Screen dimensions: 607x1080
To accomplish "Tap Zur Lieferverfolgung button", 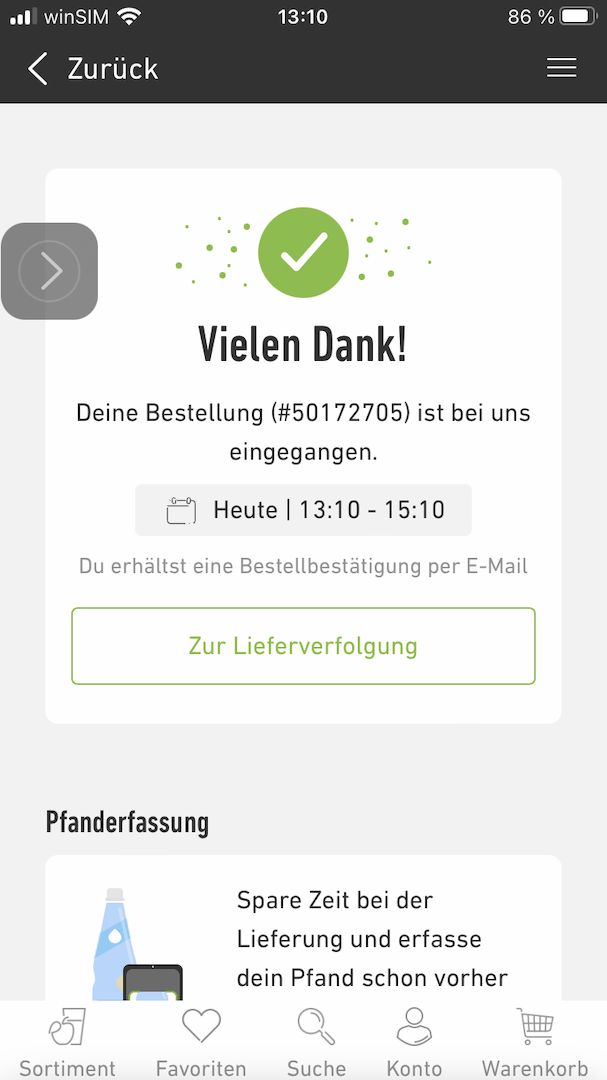I will pos(303,646).
